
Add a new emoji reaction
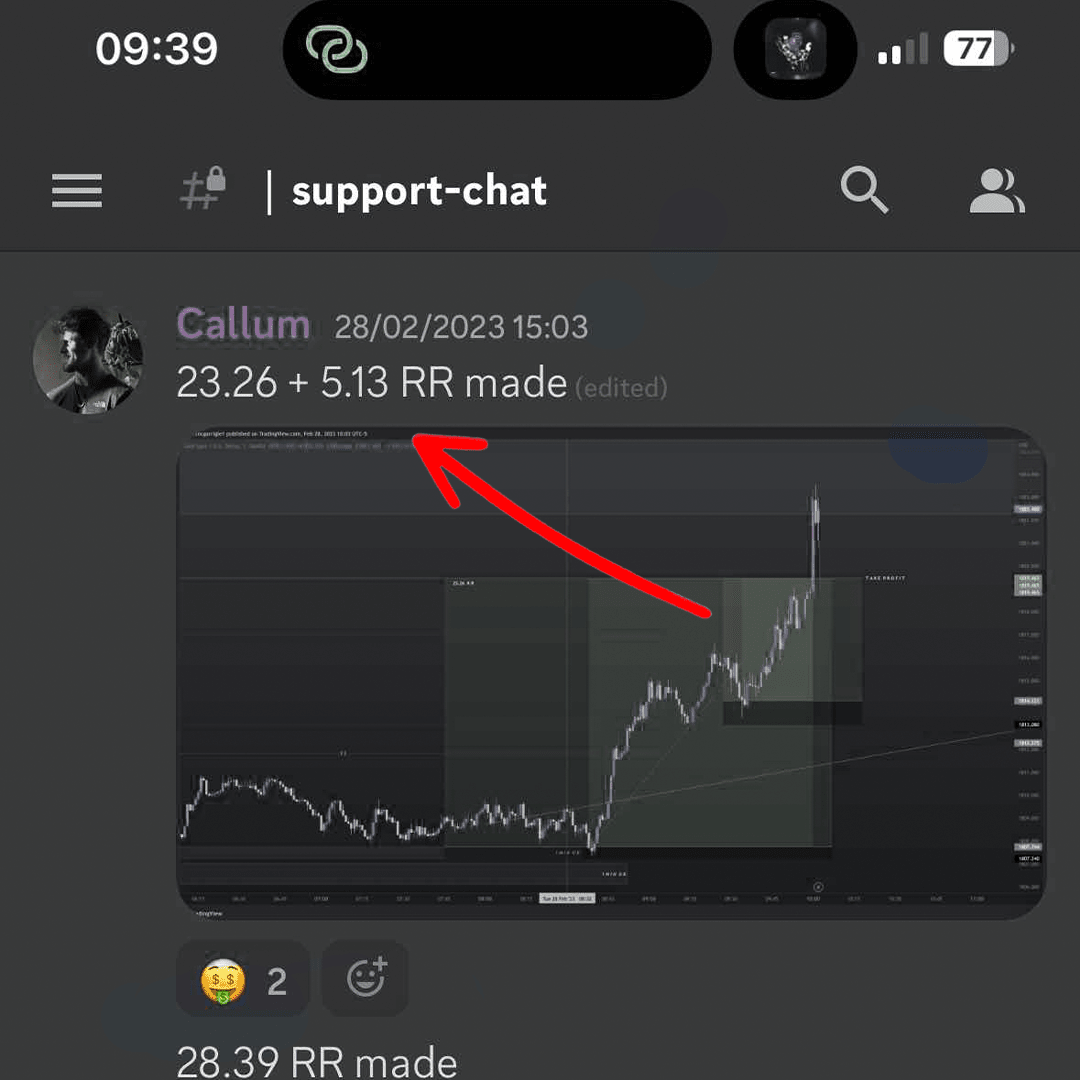(x=365, y=980)
